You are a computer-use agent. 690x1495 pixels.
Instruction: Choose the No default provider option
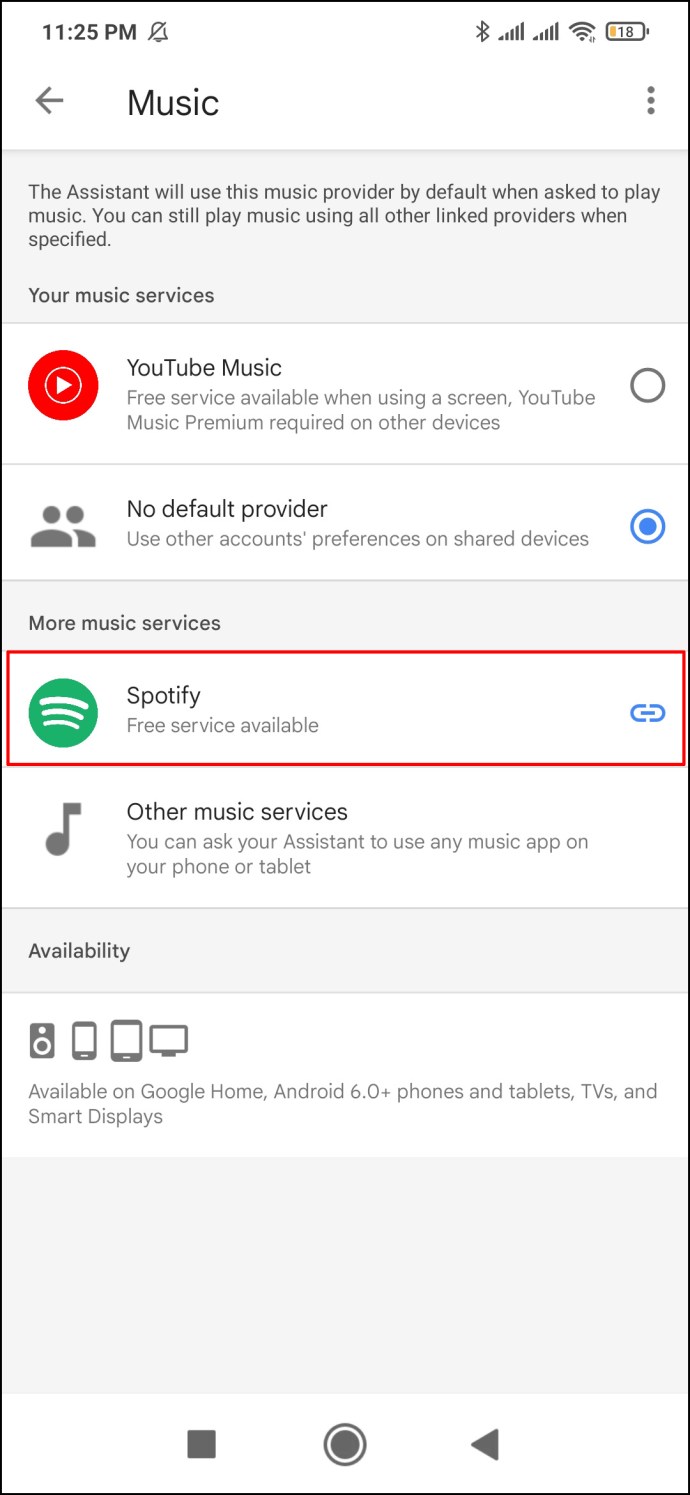click(x=345, y=523)
